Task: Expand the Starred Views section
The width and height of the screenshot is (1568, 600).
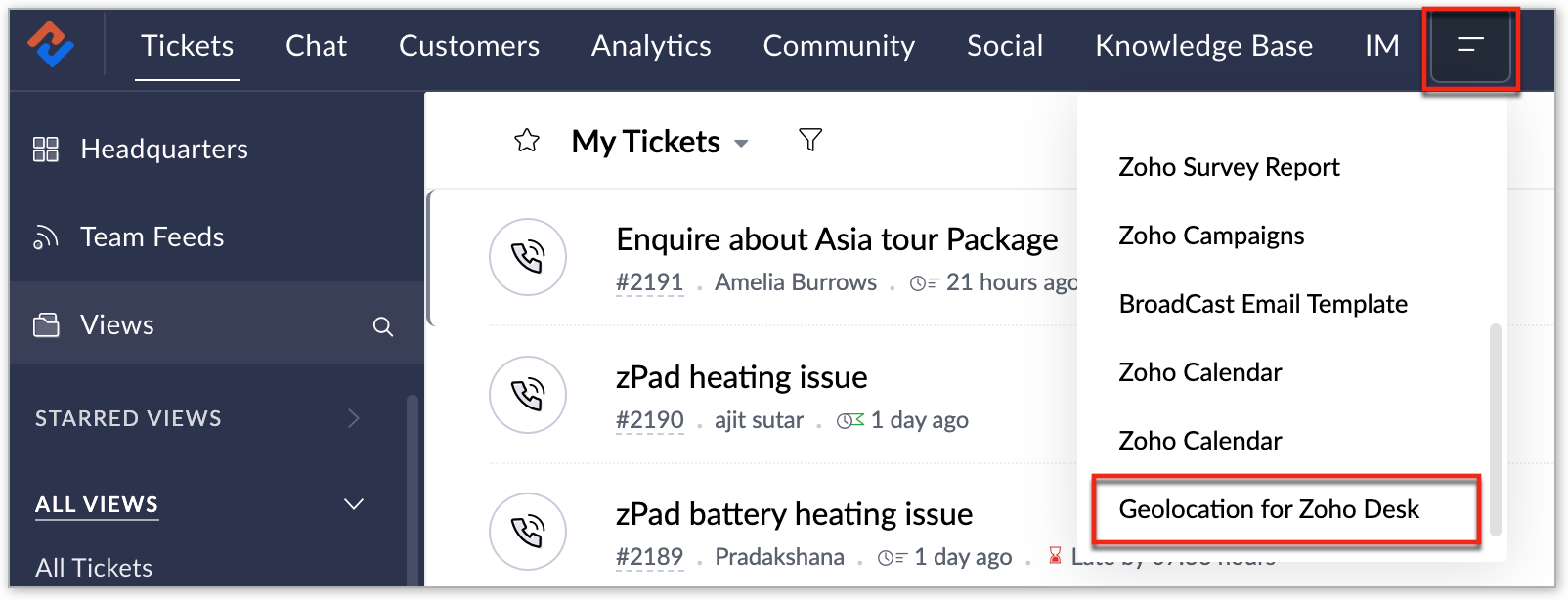Action: point(354,418)
